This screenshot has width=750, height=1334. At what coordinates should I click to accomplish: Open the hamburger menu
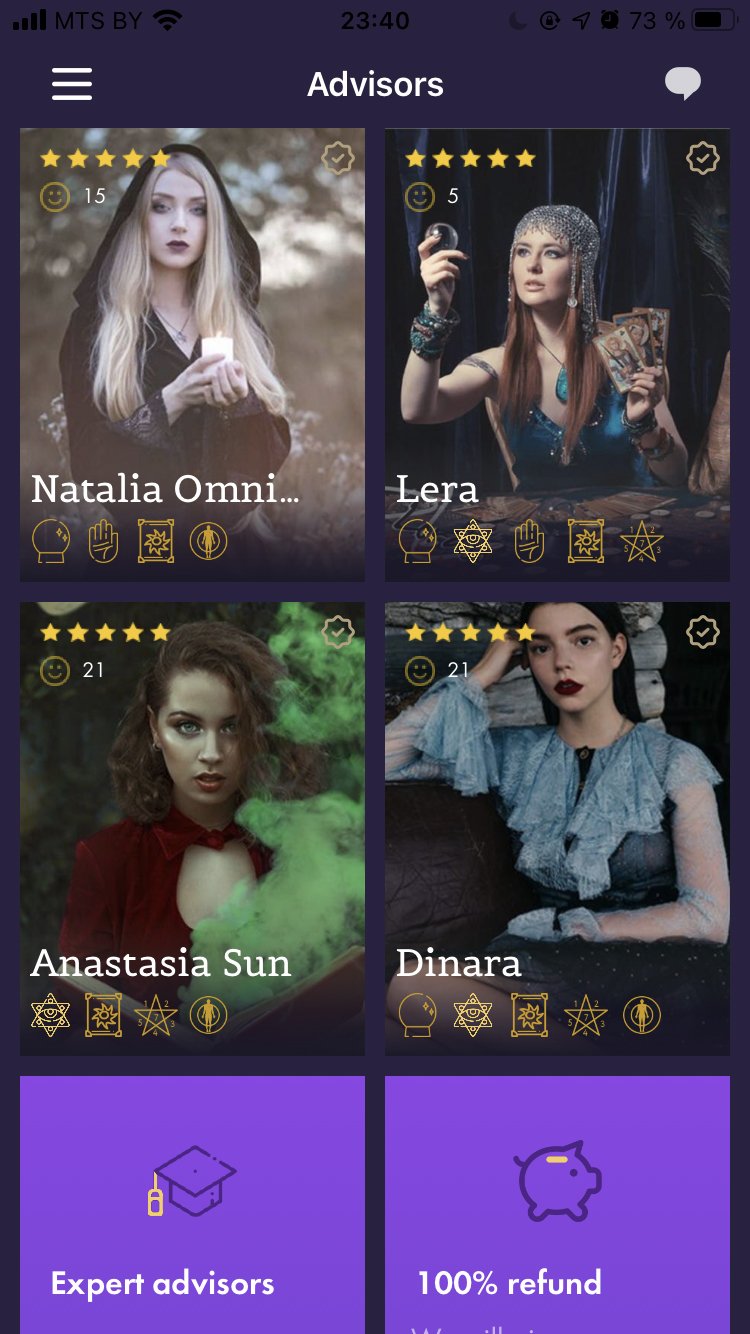pyautogui.click(x=72, y=84)
